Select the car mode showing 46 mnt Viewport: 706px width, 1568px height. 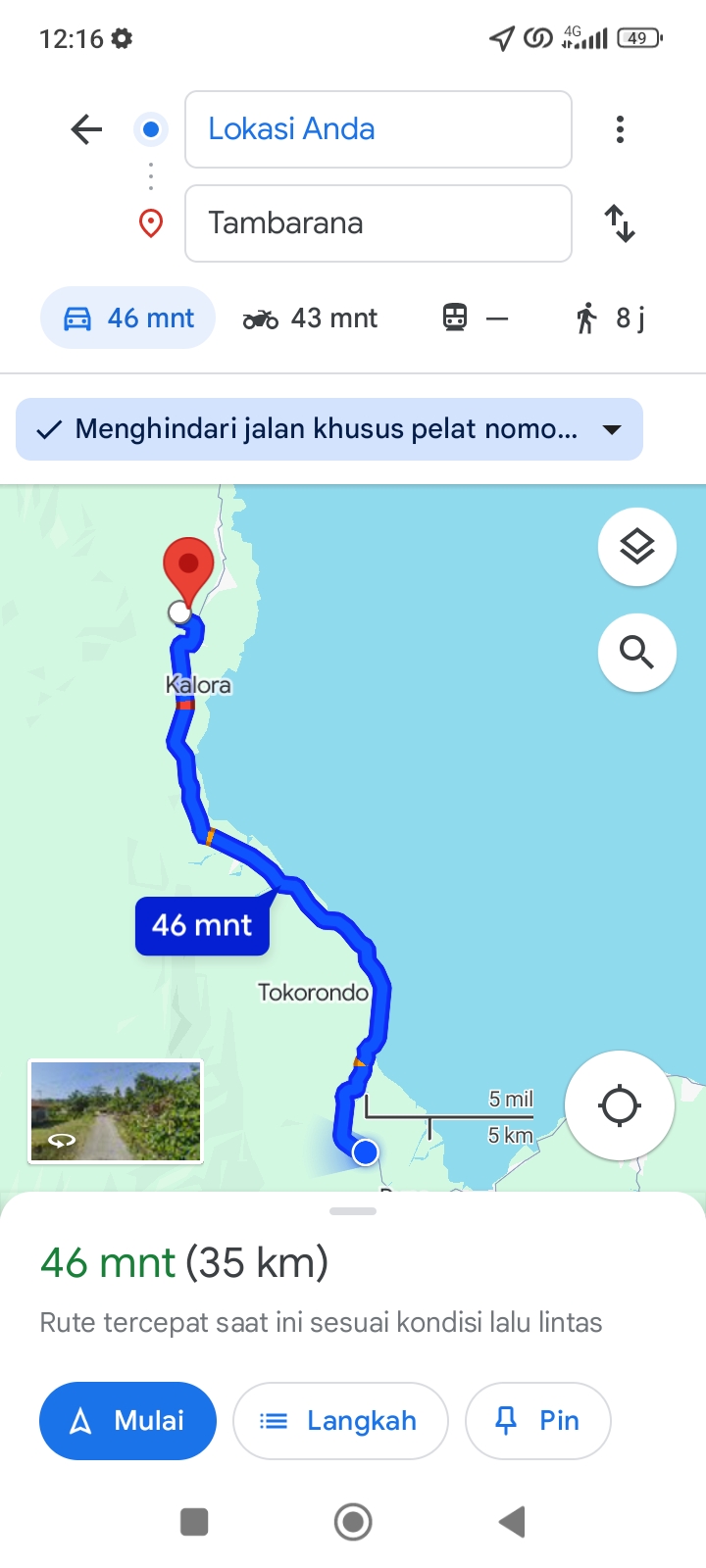pyautogui.click(x=127, y=318)
